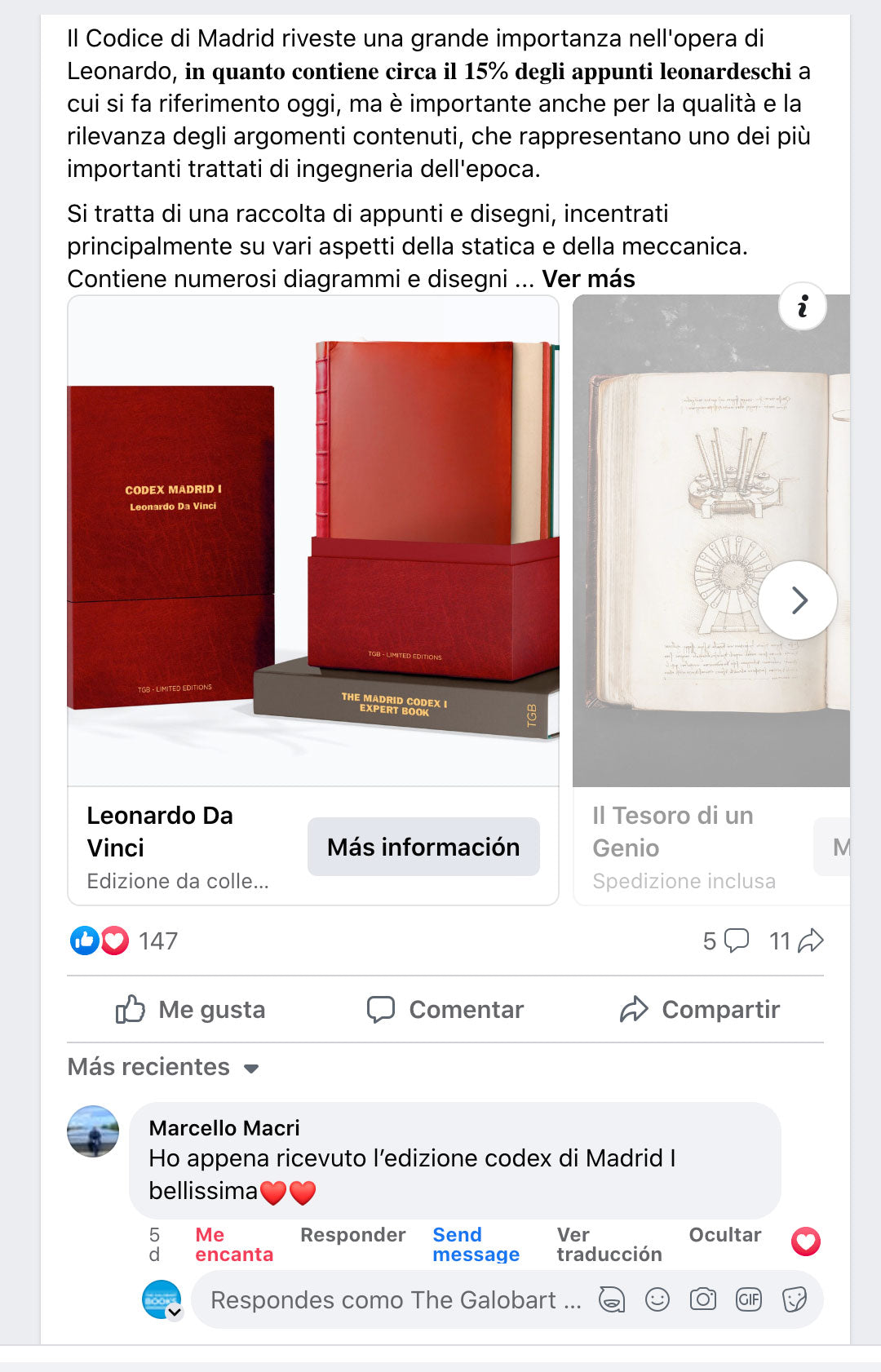Tap Más información for Leonardo Da Vinci

point(423,847)
